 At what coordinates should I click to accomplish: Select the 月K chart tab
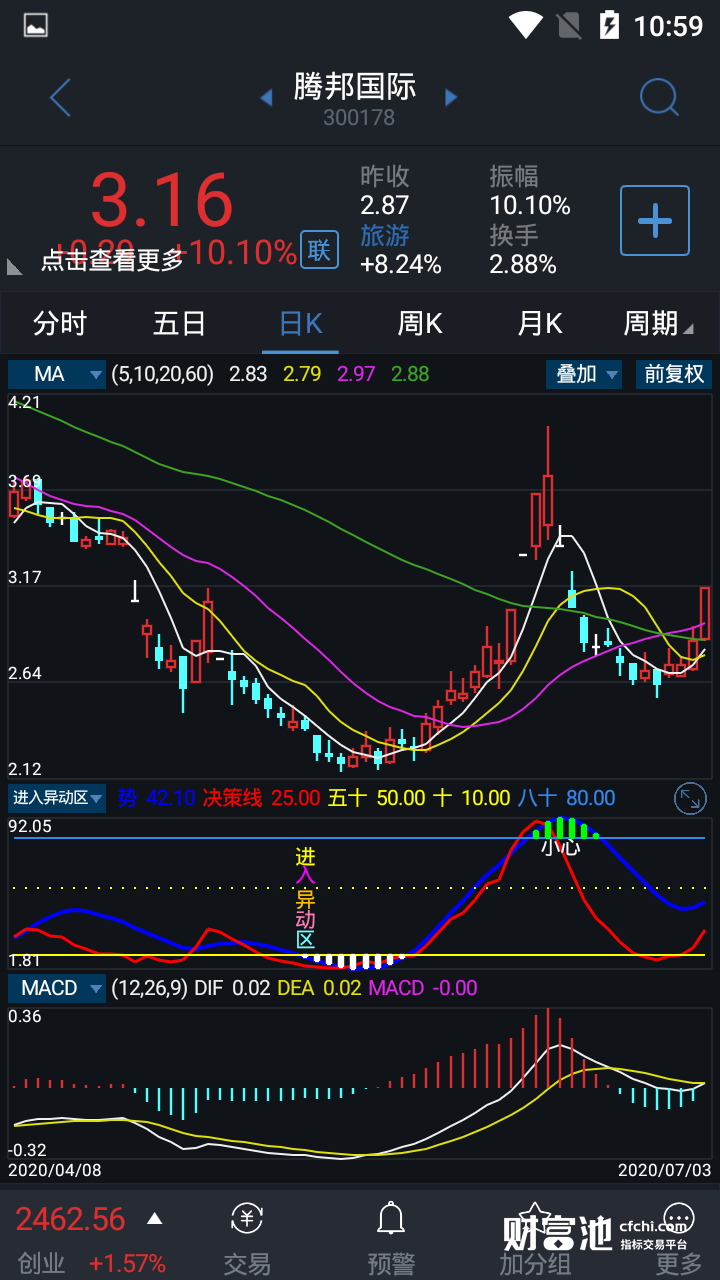click(540, 324)
